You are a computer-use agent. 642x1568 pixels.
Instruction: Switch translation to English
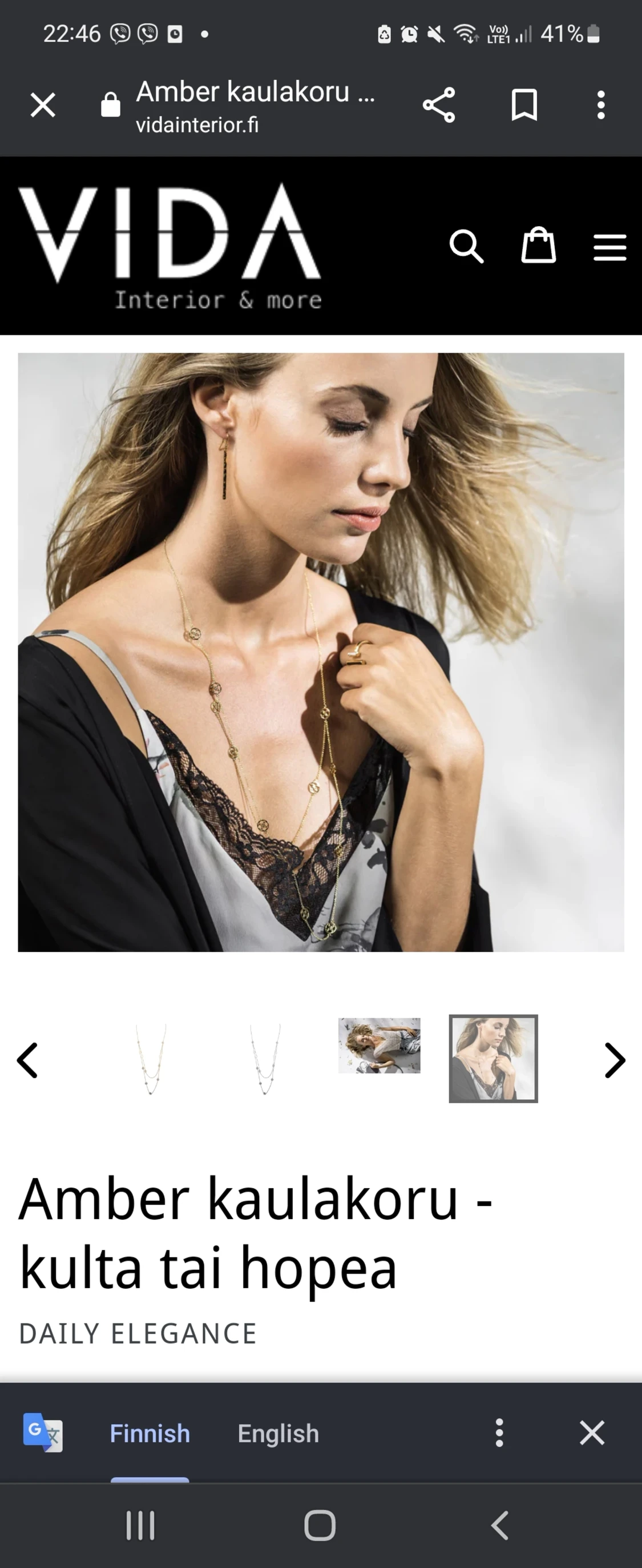coord(278,1433)
